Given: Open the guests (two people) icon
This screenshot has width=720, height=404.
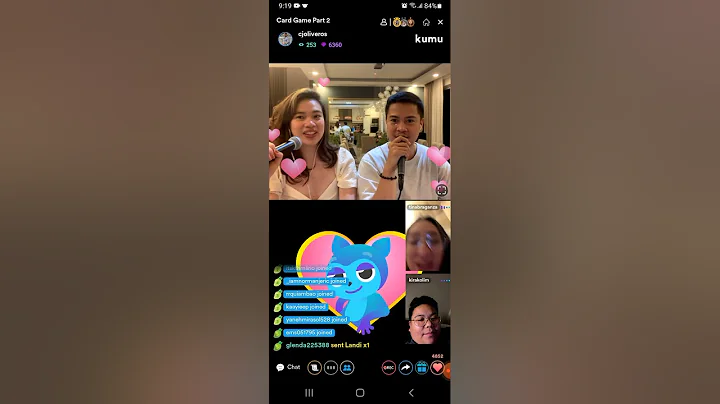Looking at the screenshot, I should (x=347, y=368).
